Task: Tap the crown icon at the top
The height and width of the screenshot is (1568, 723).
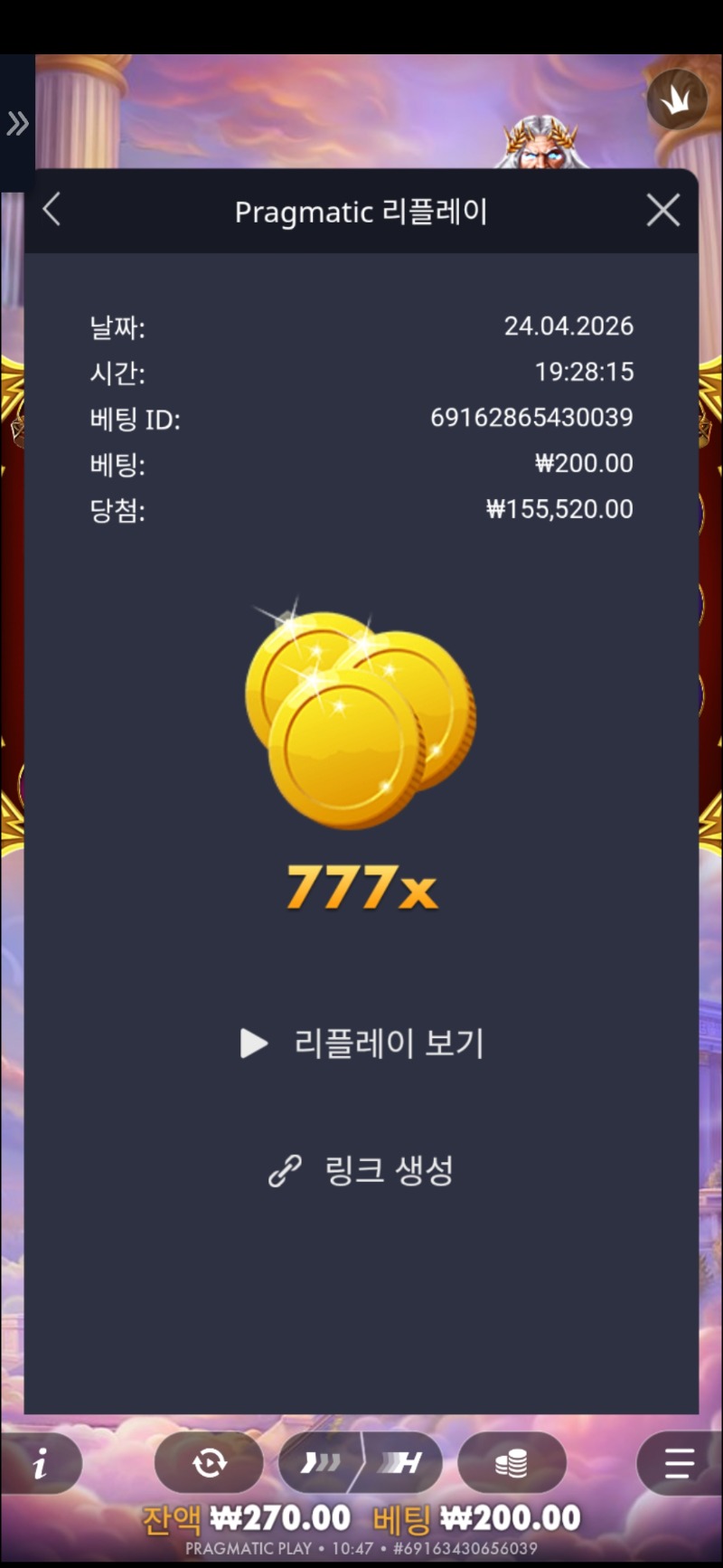Action: coord(676,100)
